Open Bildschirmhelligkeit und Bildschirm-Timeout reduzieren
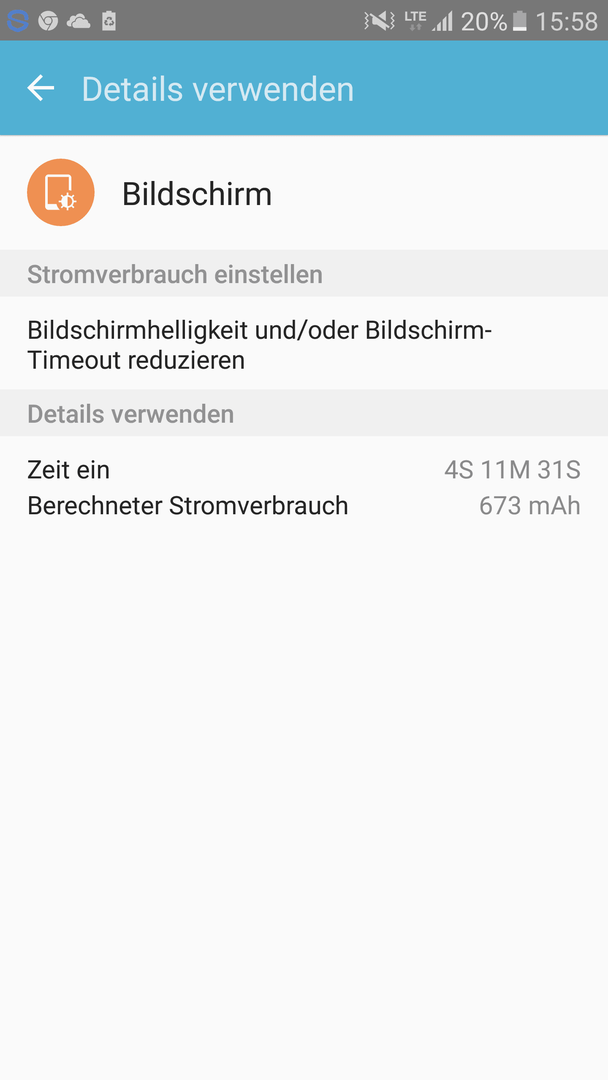 pos(304,344)
